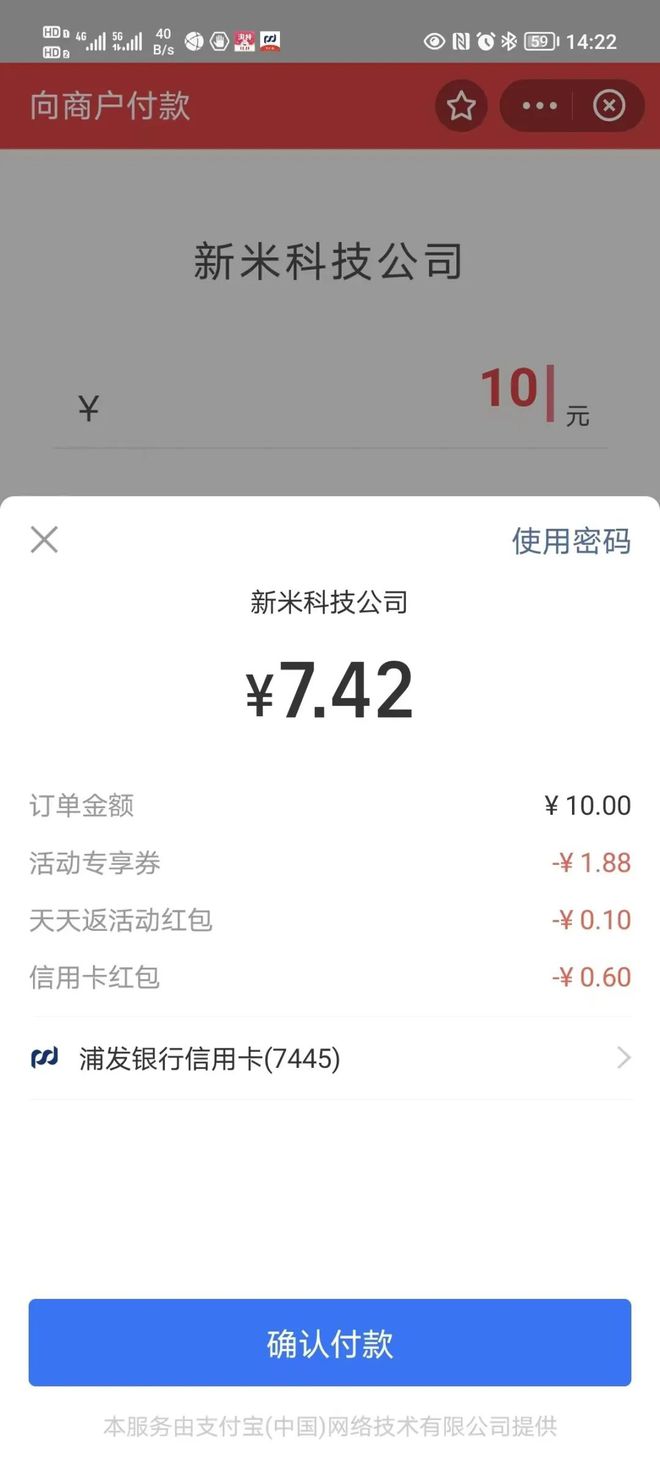Switch to 使用密码 password payment

[571, 541]
